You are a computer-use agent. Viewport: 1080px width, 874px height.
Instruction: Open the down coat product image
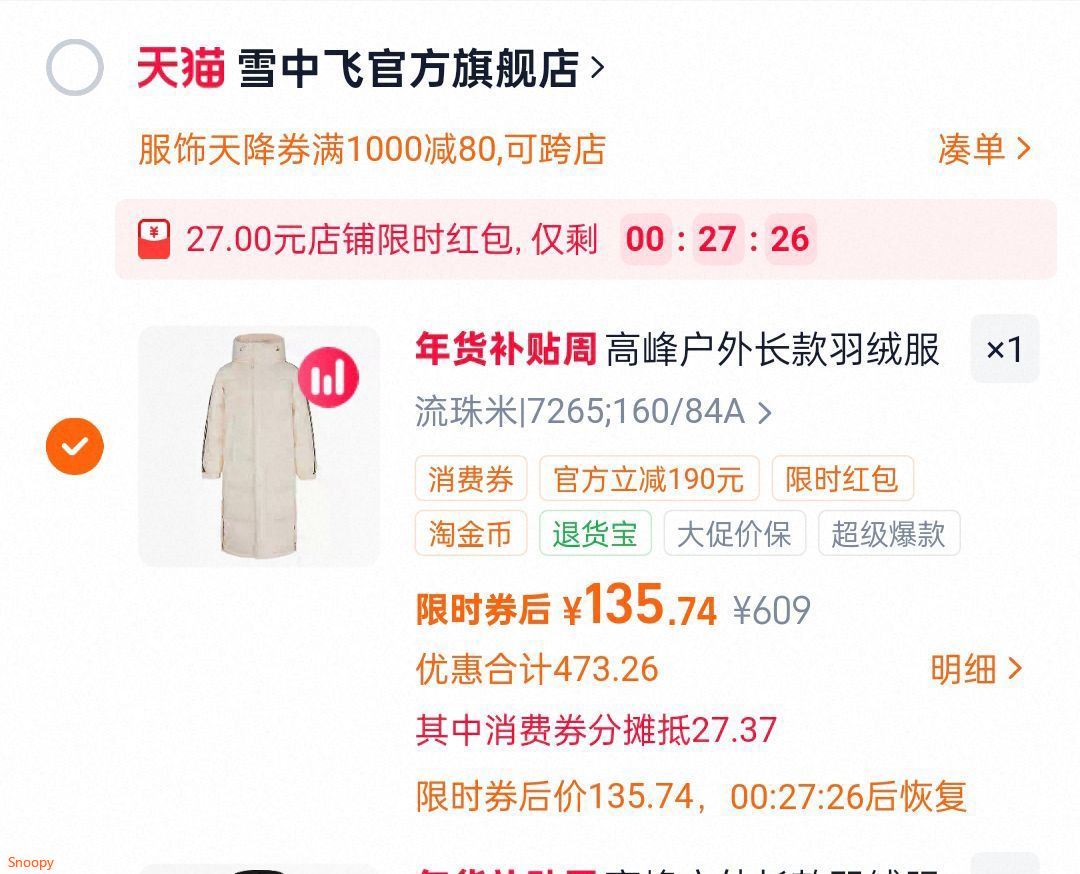259,446
